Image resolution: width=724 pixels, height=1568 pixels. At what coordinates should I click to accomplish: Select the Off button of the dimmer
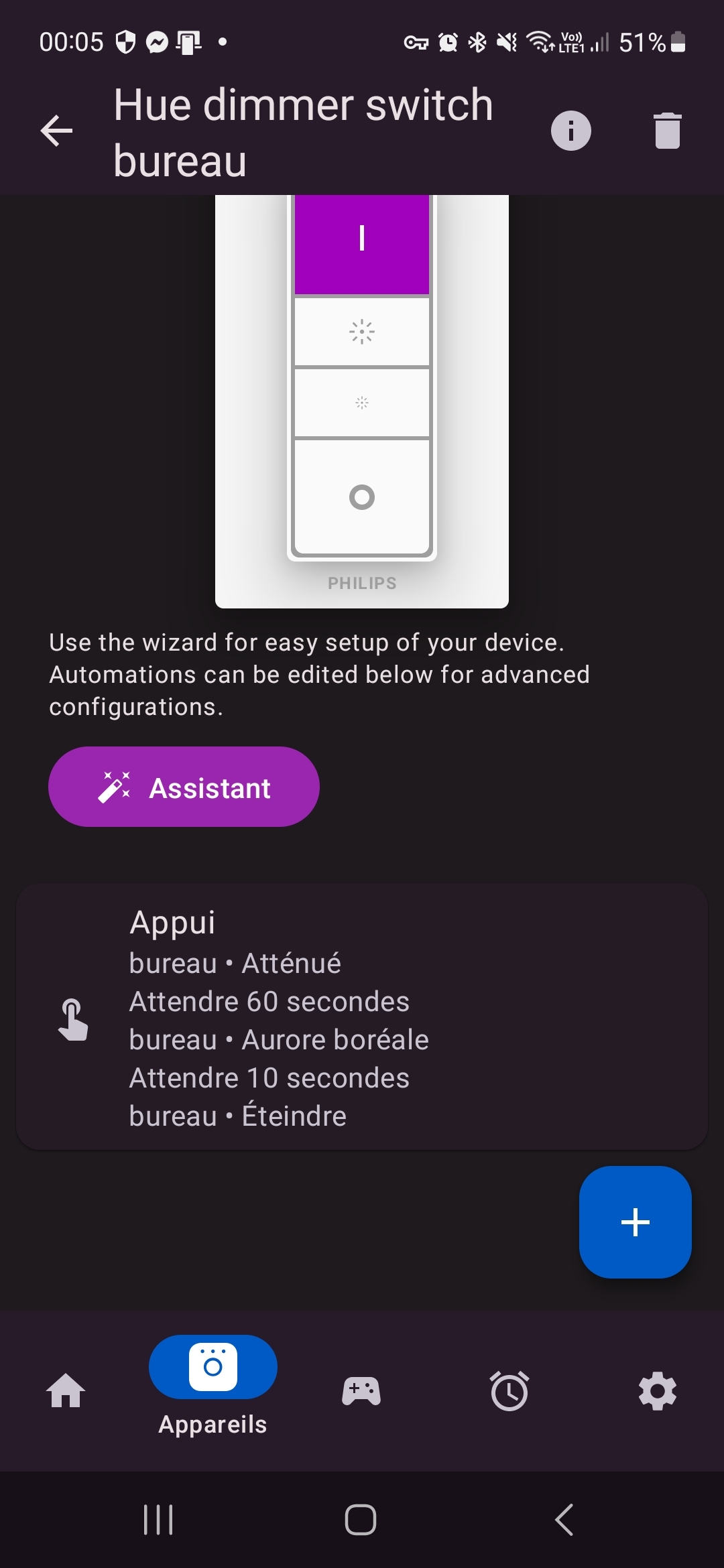pos(362,497)
